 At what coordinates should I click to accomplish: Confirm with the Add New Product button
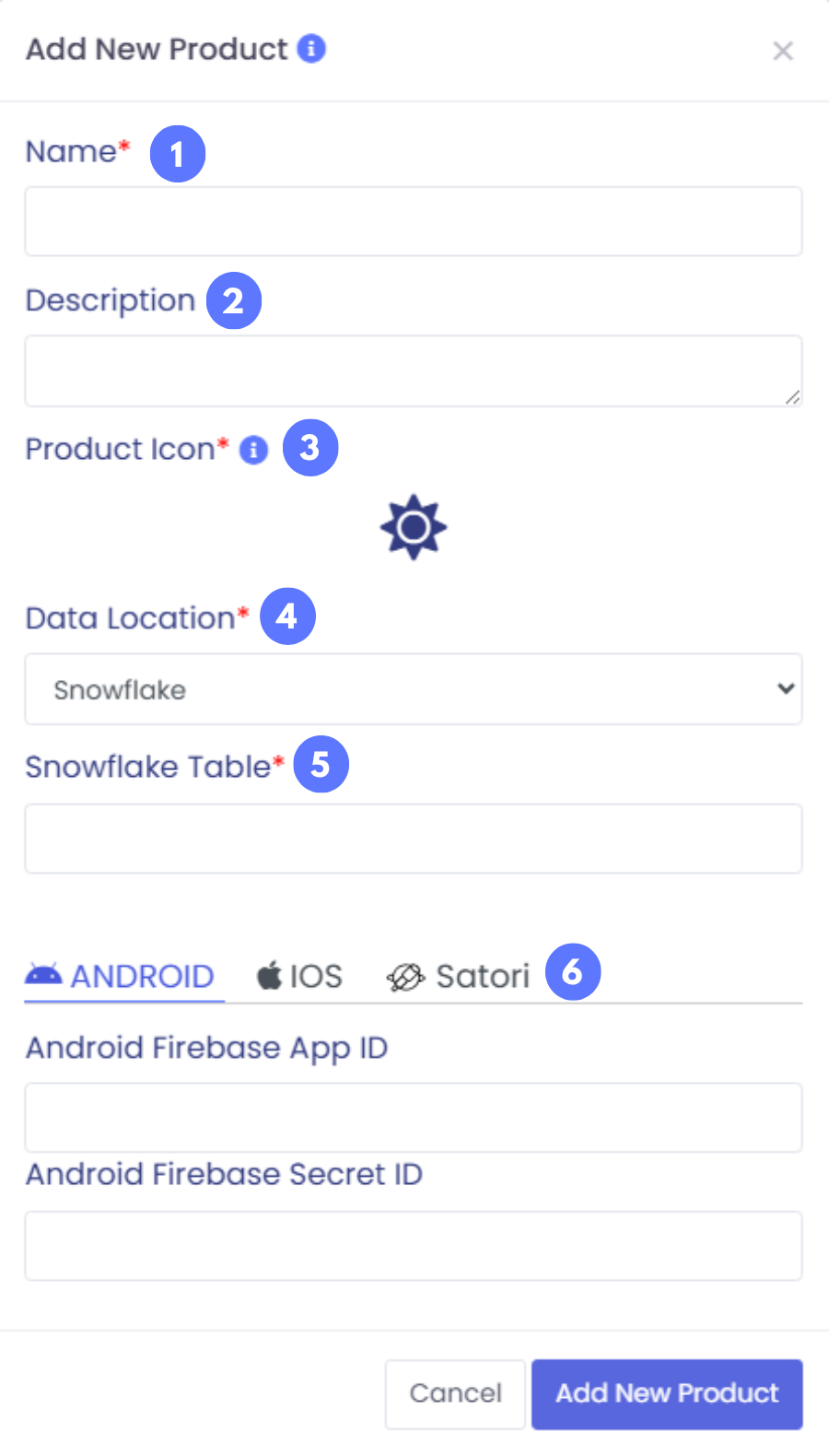point(667,1393)
